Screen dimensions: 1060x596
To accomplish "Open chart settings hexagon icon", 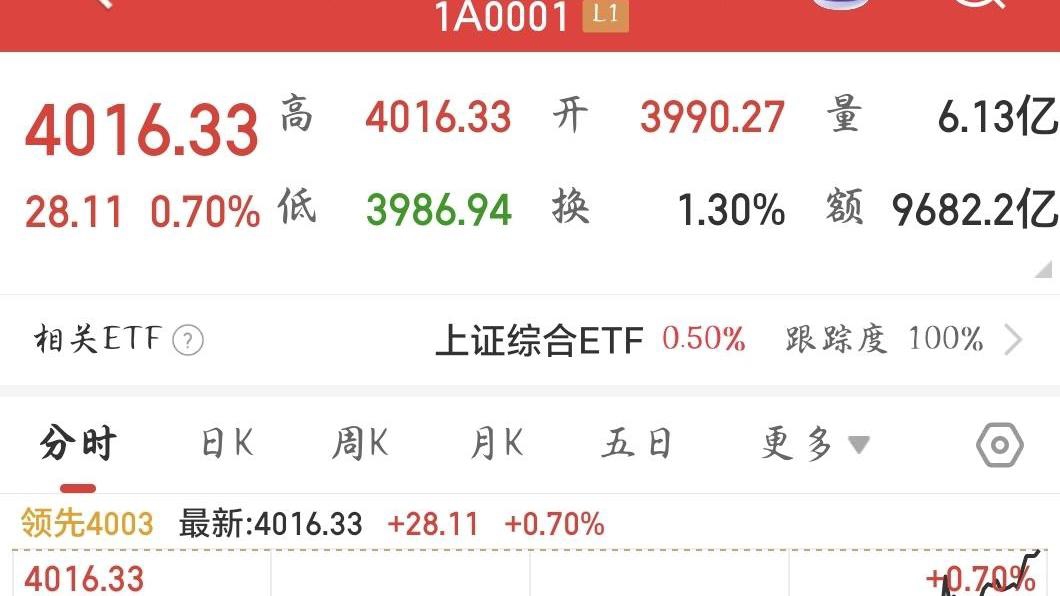I will tap(999, 445).
